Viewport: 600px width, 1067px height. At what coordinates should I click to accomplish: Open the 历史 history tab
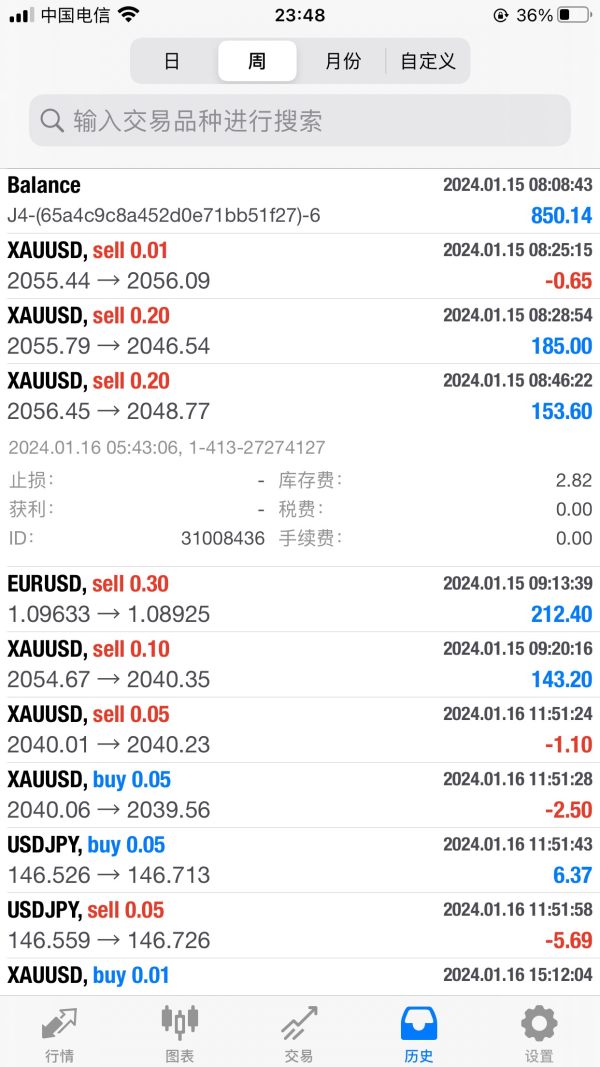pos(419,1033)
